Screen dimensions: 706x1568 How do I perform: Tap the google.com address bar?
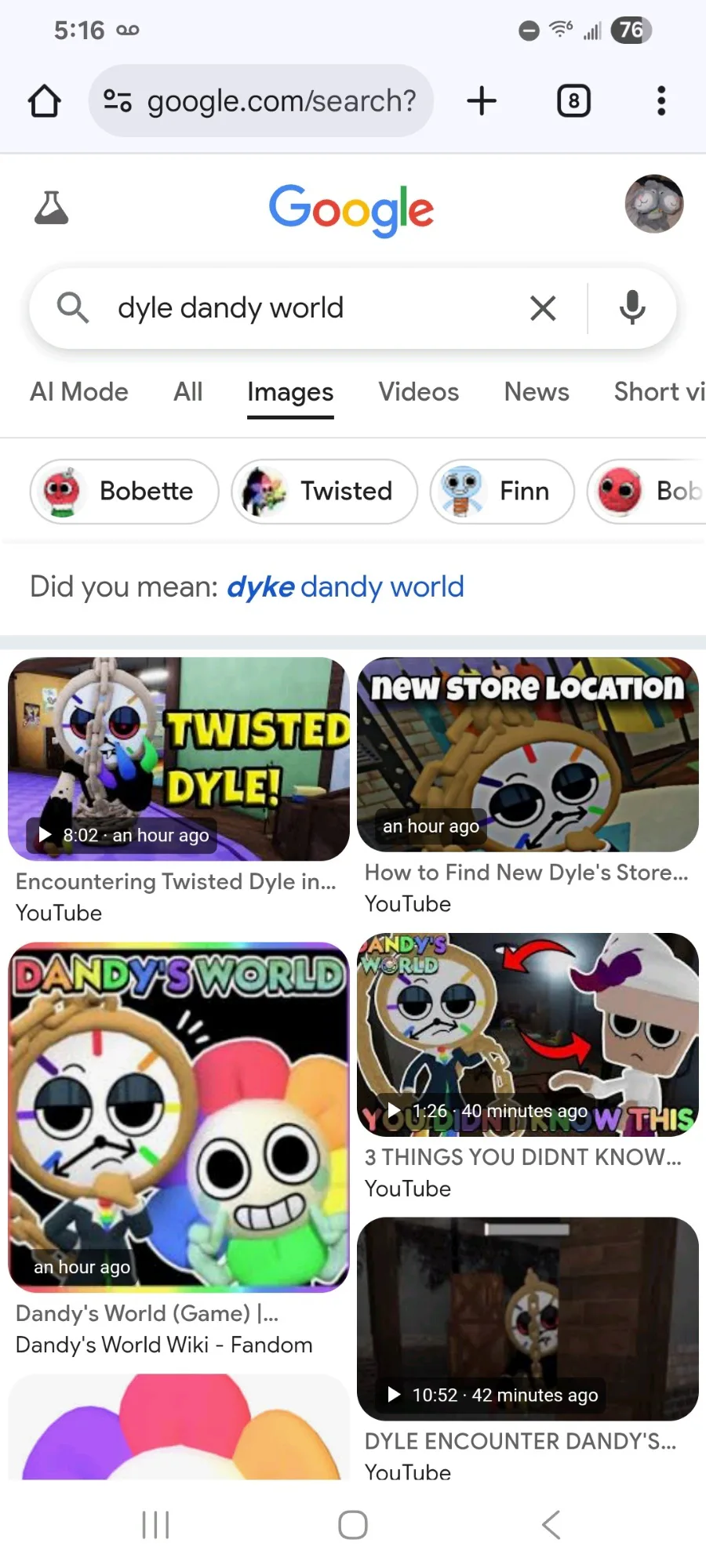[x=260, y=101]
